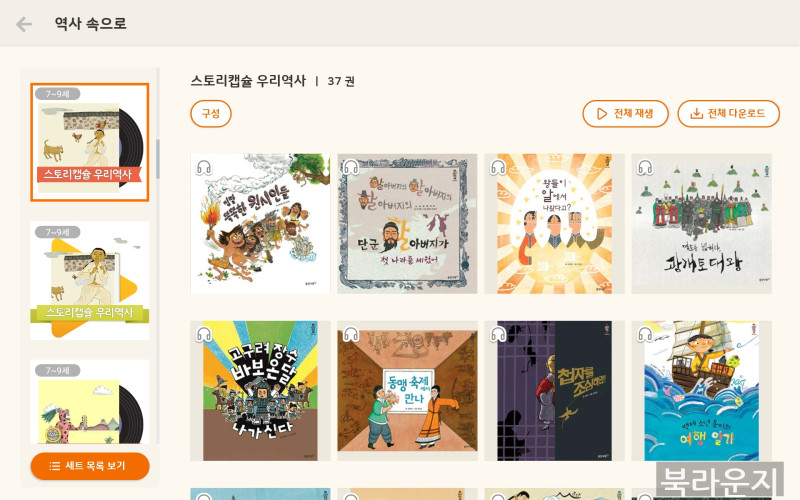800x500 pixels.
Task: Play all with 전체 재생
Action: click(625, 114)
